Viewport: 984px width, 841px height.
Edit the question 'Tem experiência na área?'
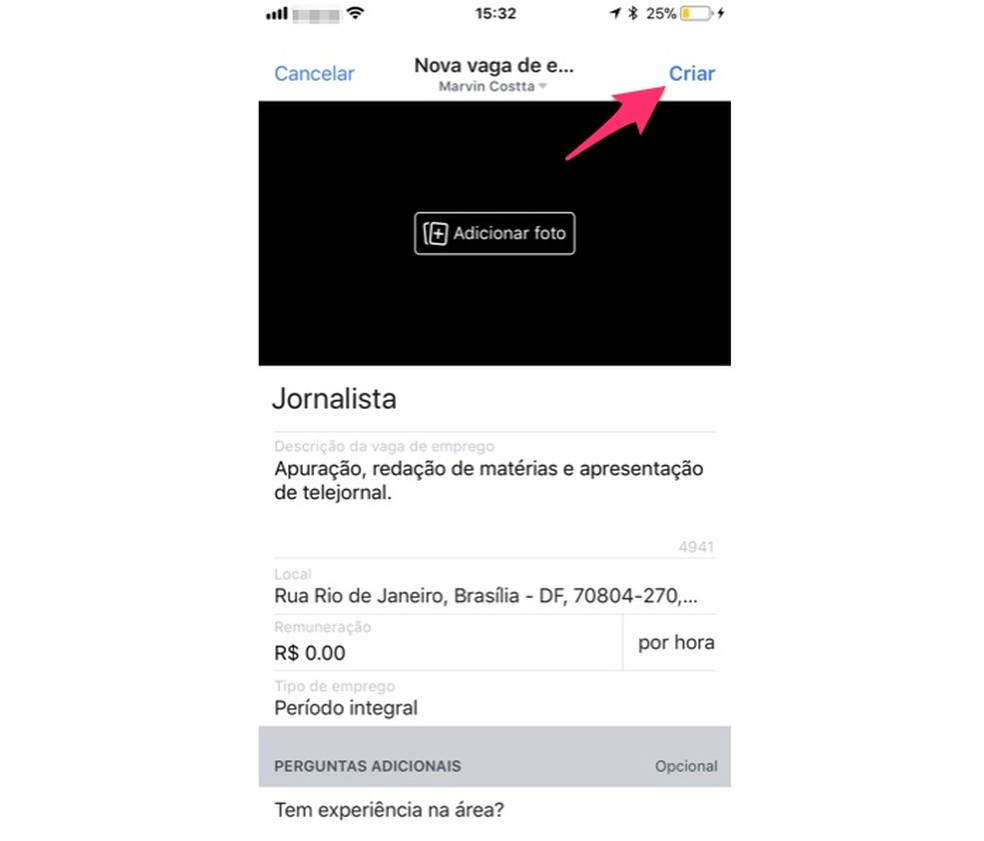click(389, 809)
